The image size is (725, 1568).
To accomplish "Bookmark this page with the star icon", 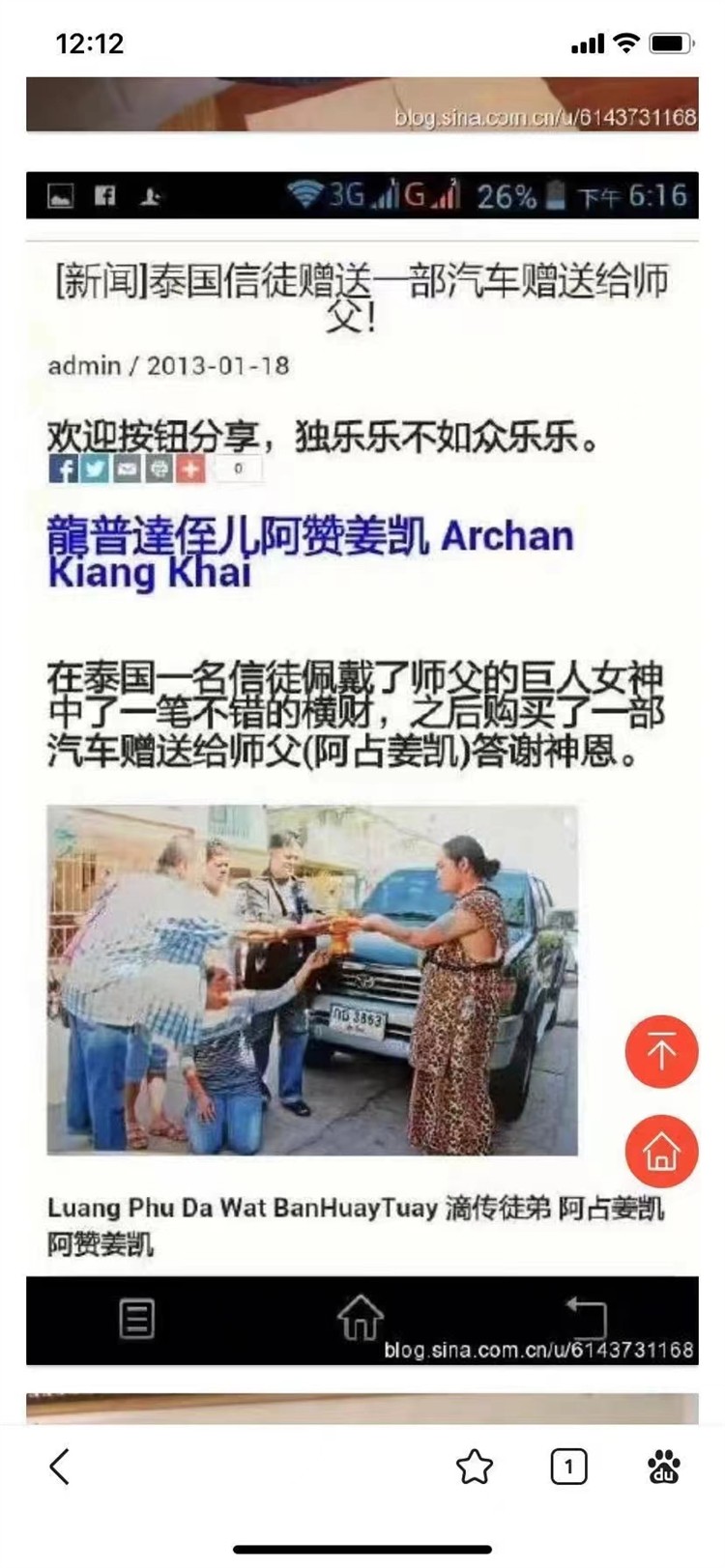I will pos(474,1467).
